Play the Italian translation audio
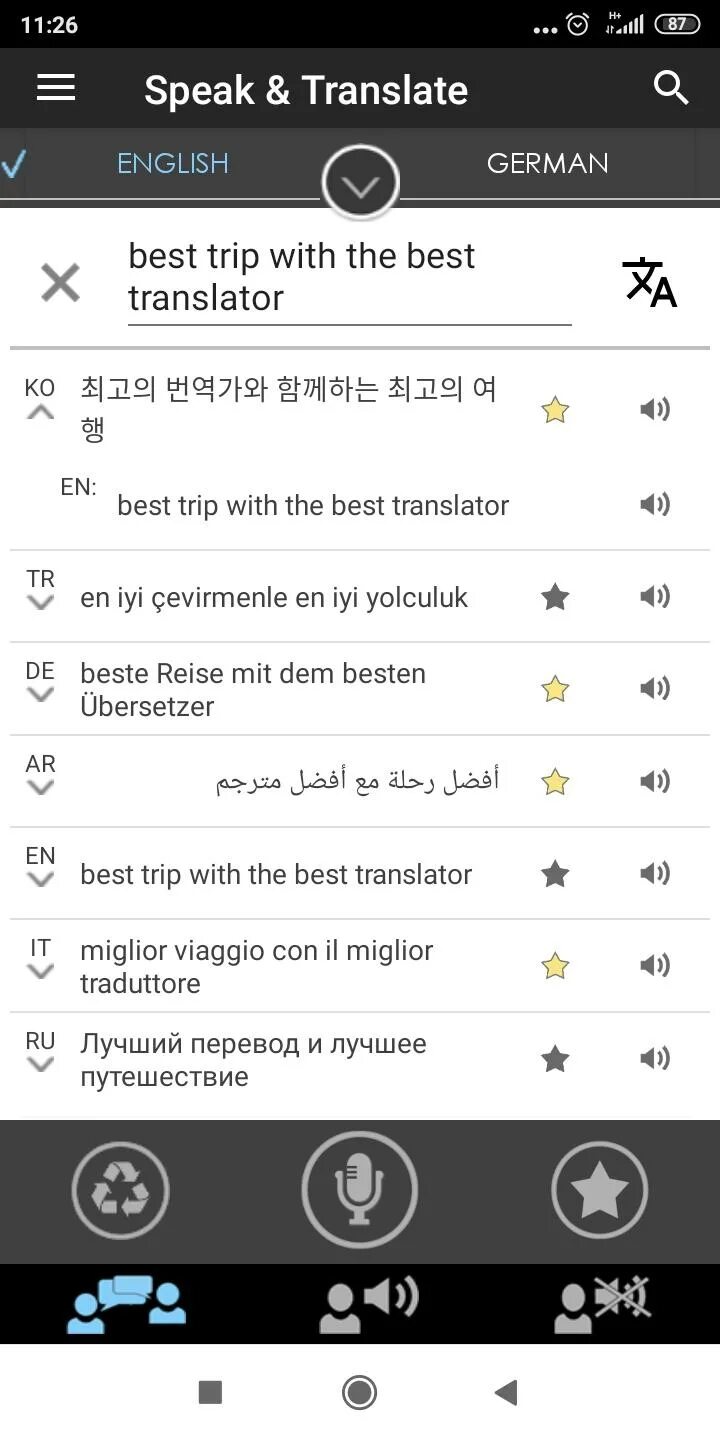Viewport: 720px width, 1440px height. click(x=655, y=965)
